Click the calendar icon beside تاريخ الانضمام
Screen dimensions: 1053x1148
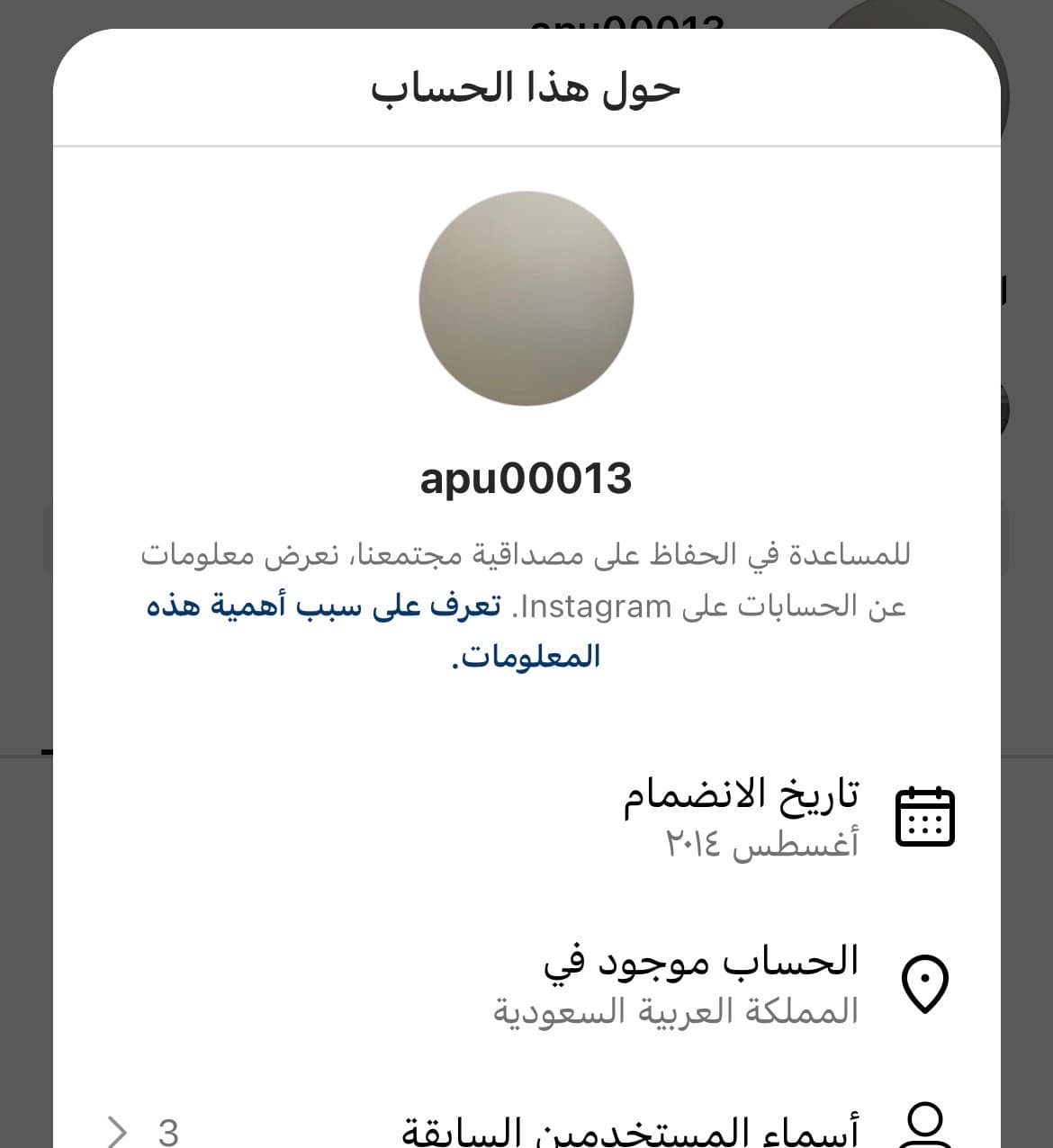point(927,816)
